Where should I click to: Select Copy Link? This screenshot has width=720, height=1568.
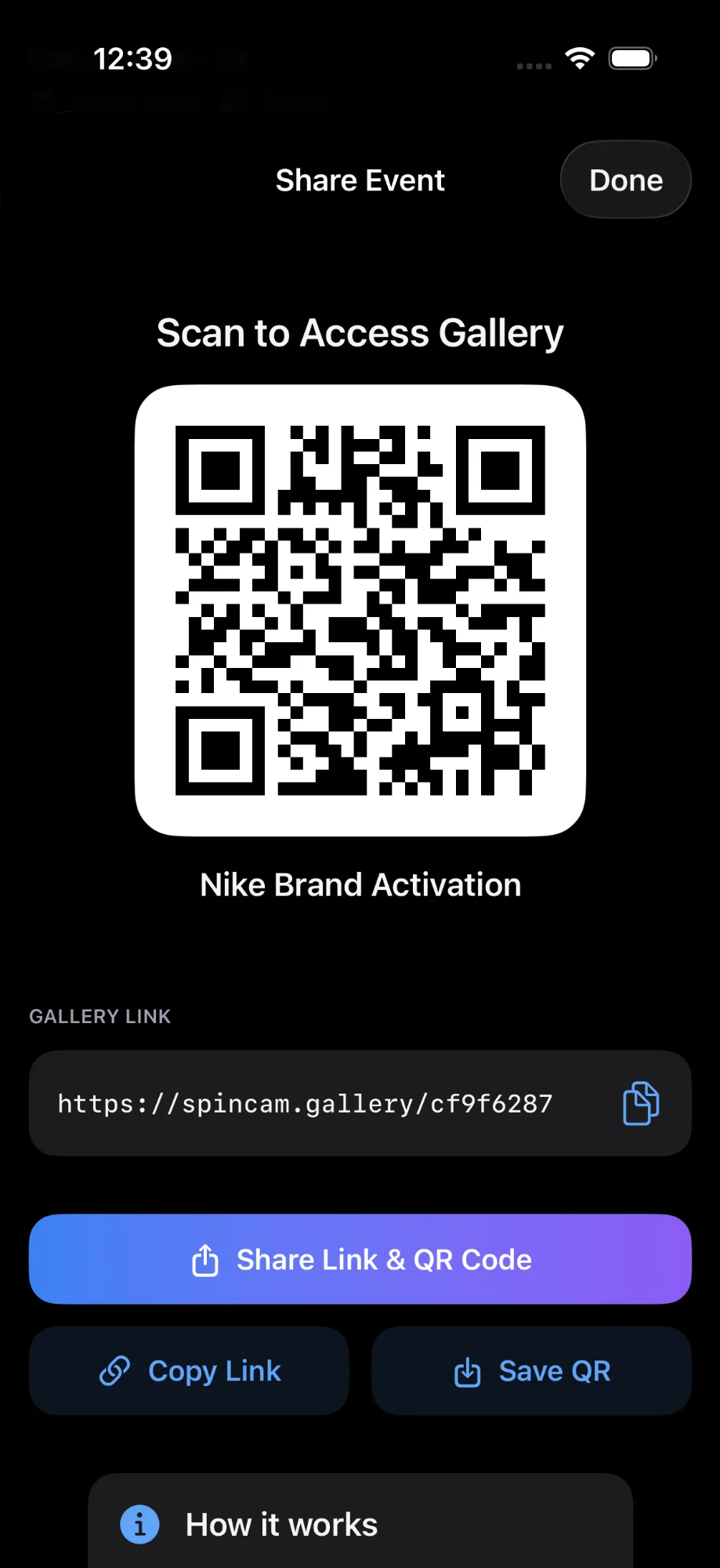[x=188, y=1370]
